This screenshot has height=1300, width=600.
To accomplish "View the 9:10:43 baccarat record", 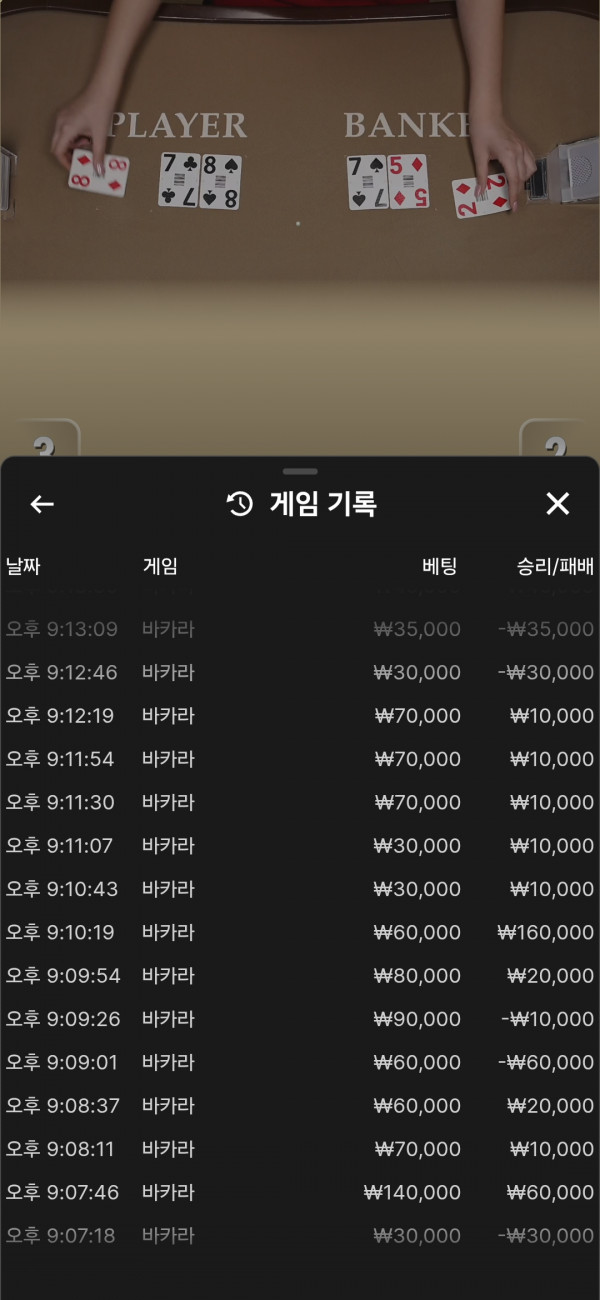I will [300, 889].
